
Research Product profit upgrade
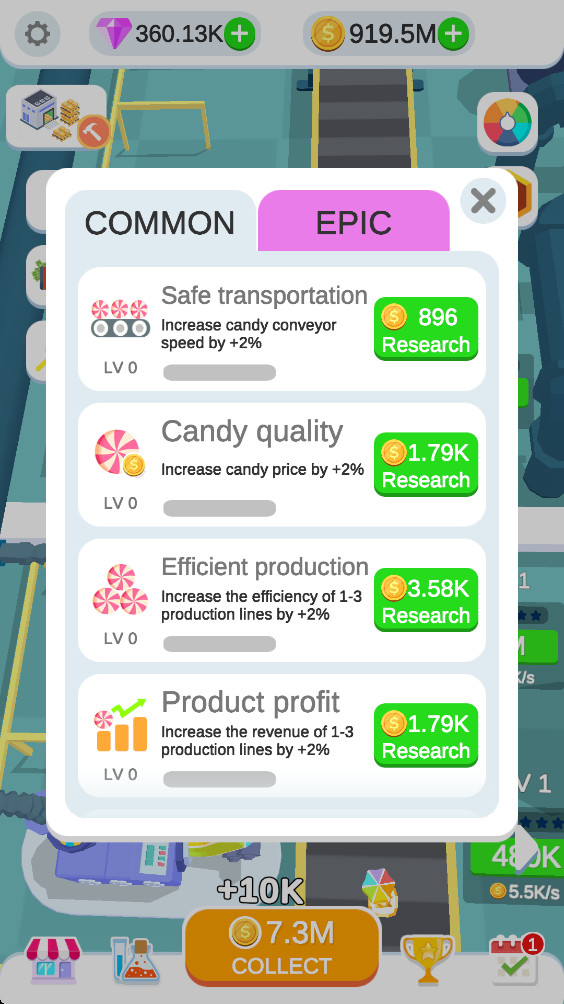[426, 736]
